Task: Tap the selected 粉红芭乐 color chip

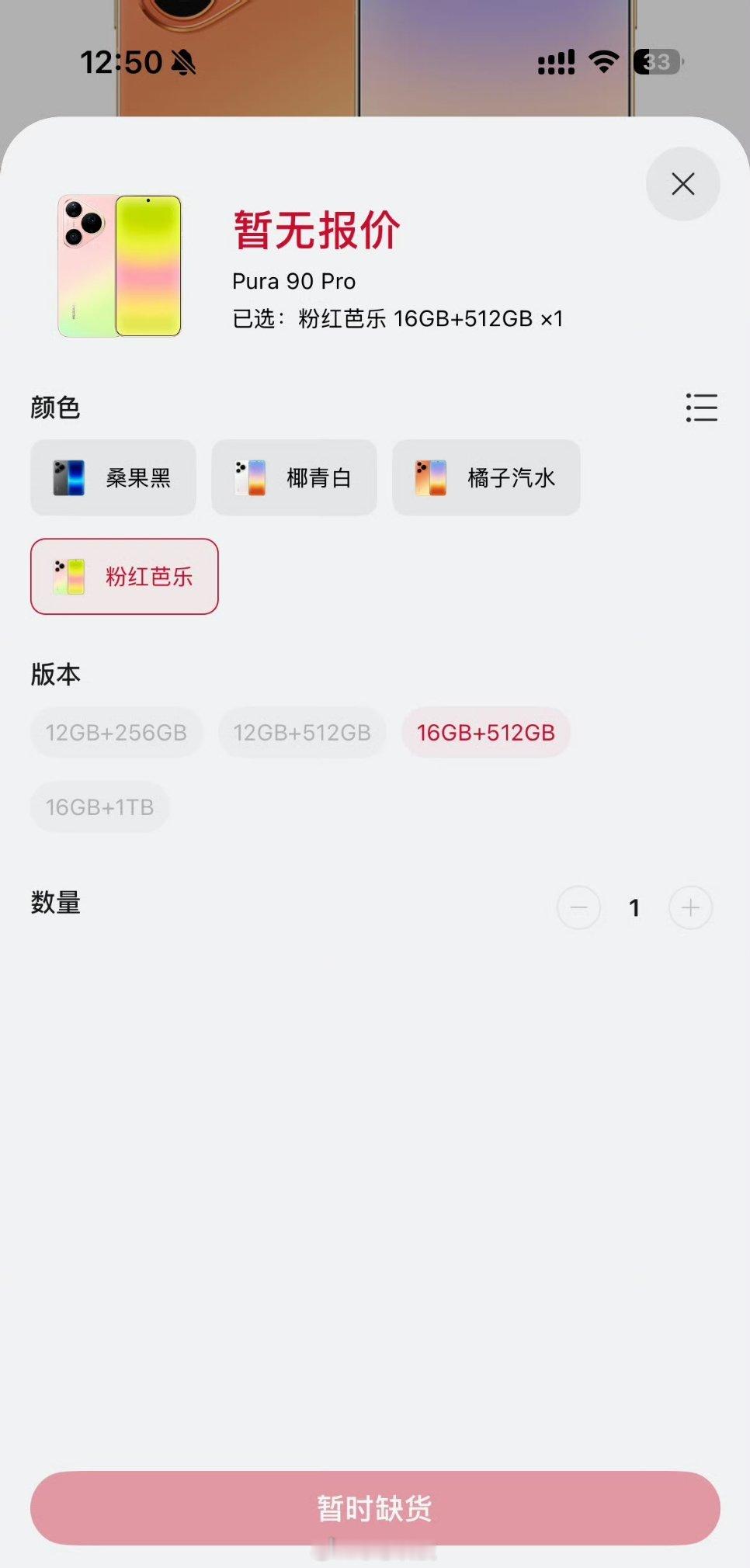Action: point(124,577)
